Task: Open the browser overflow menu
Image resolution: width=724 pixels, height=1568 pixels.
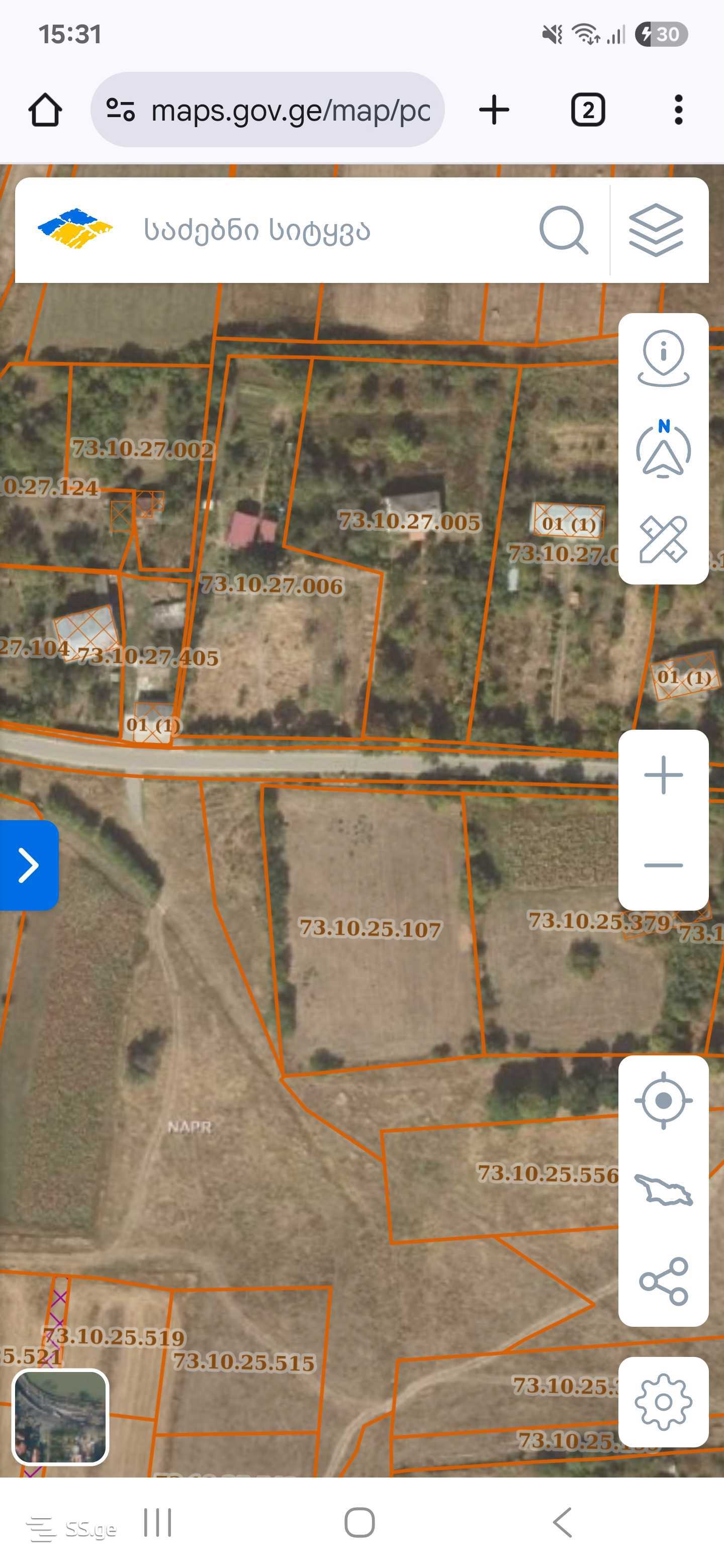Action: [678, 110]
